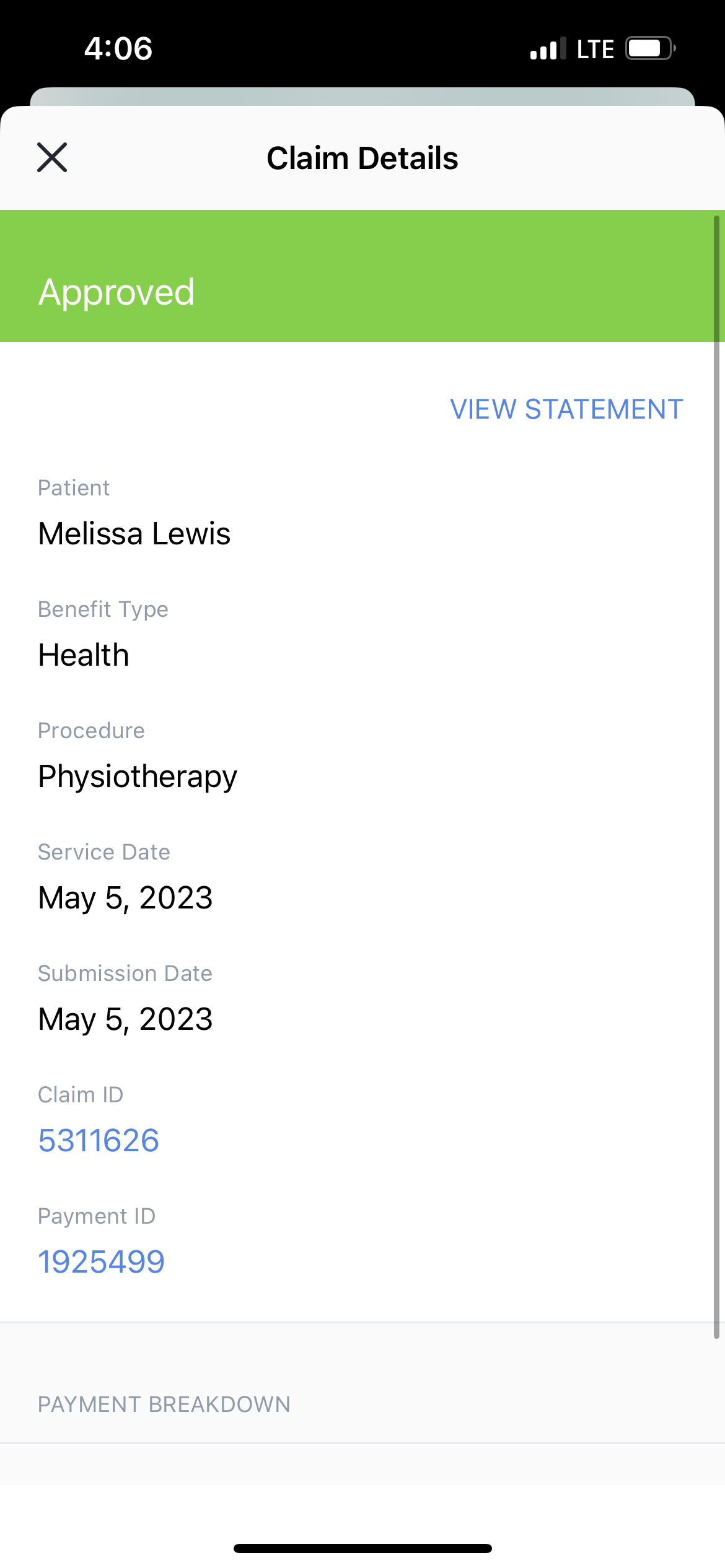Tap the battery level icon

click(x=646, y=49)
